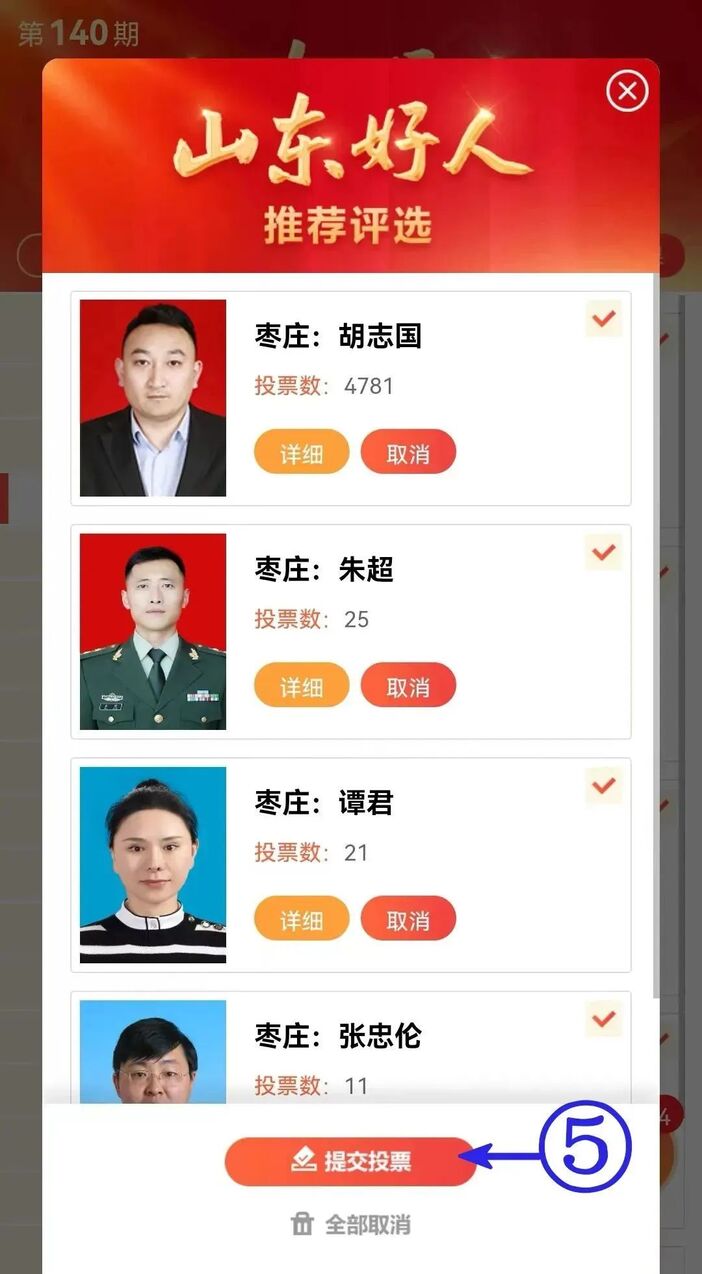Image resolution: width=702 pixels, height=1274 pixels.
Task: Select 全部取消 to clear all selections
Action: (350, 1224)
